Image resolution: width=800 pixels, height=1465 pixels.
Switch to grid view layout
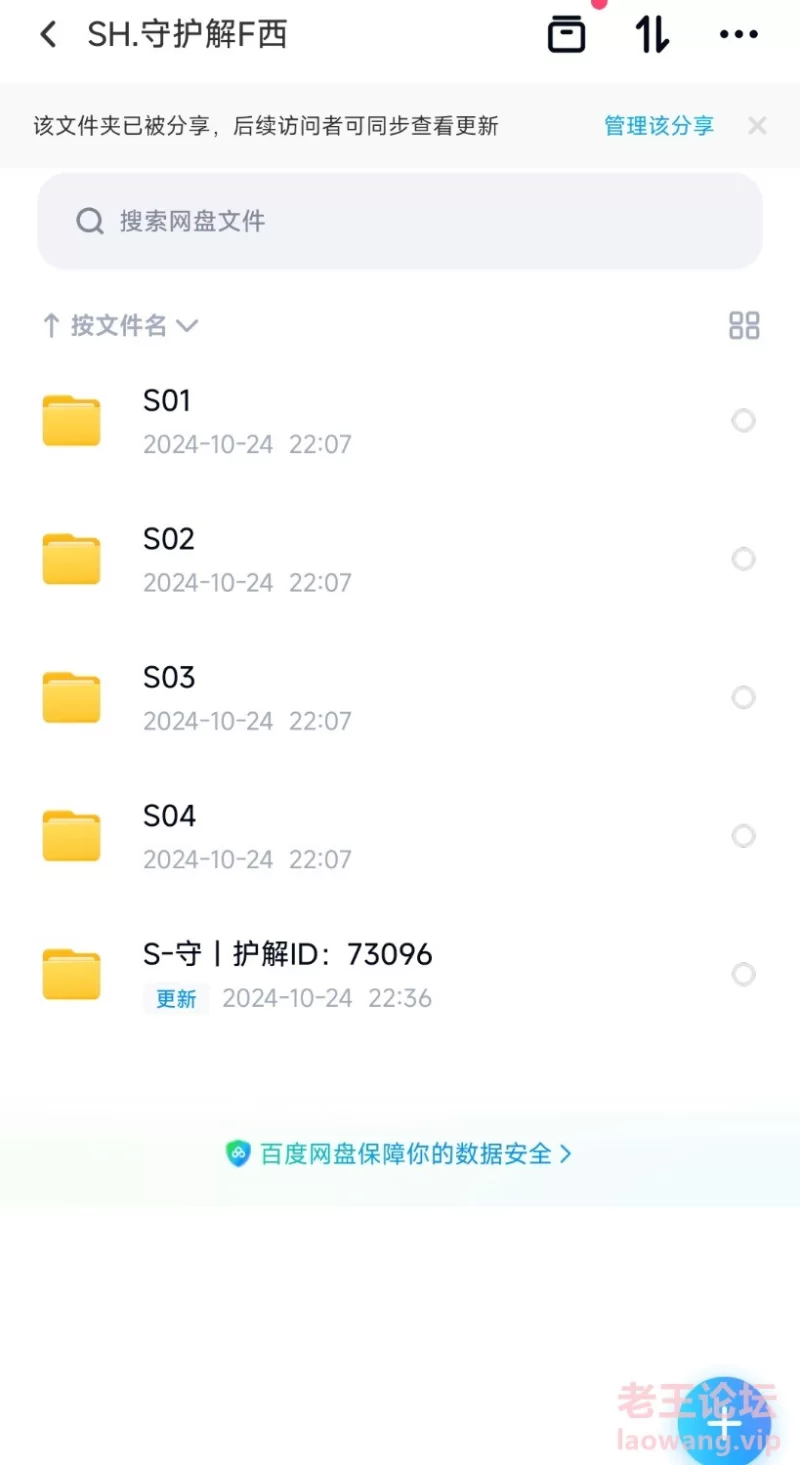pyautogui.click(x=744, y=326)
